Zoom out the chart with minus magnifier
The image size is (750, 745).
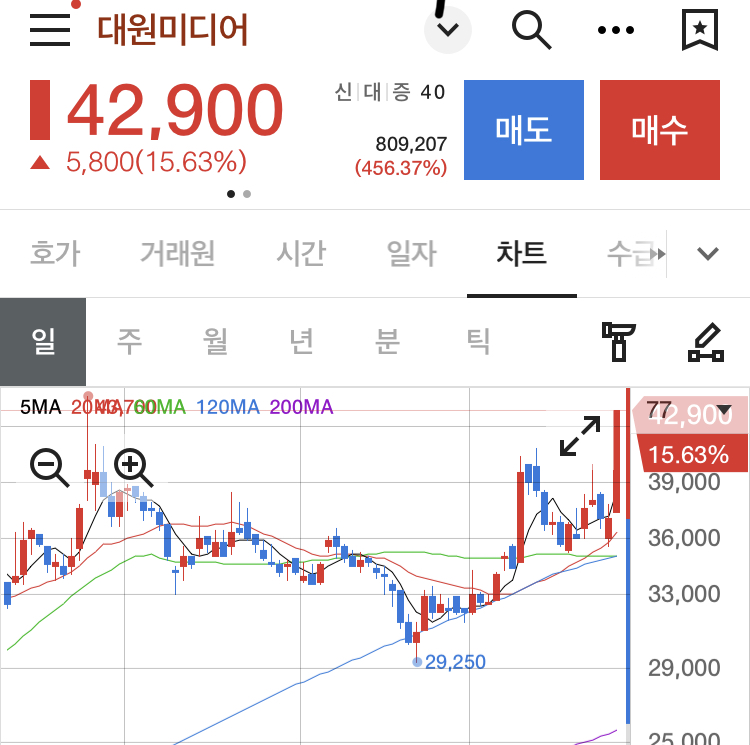pos(48,466)
